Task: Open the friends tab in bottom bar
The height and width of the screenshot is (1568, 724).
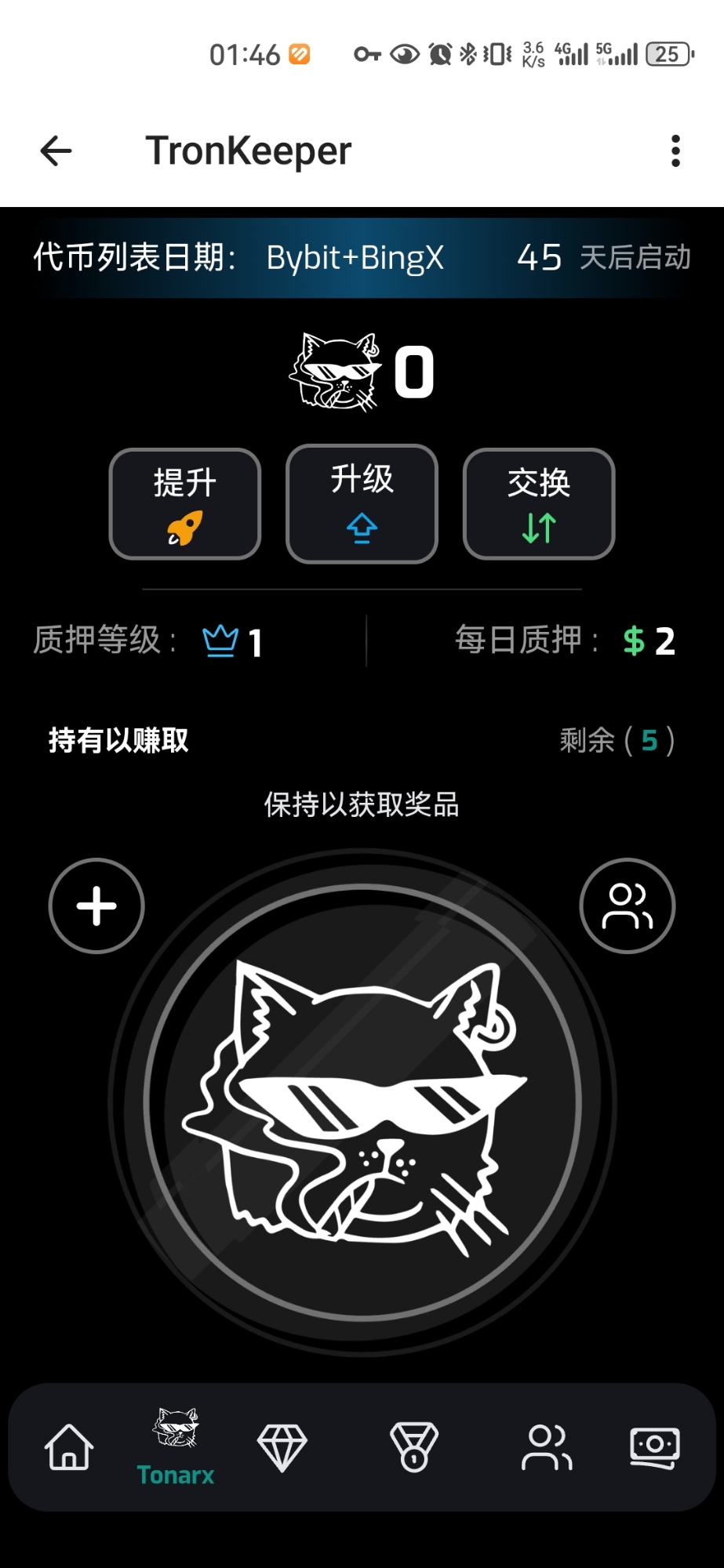Action: pyautogui.click(x=547, y=1446)
